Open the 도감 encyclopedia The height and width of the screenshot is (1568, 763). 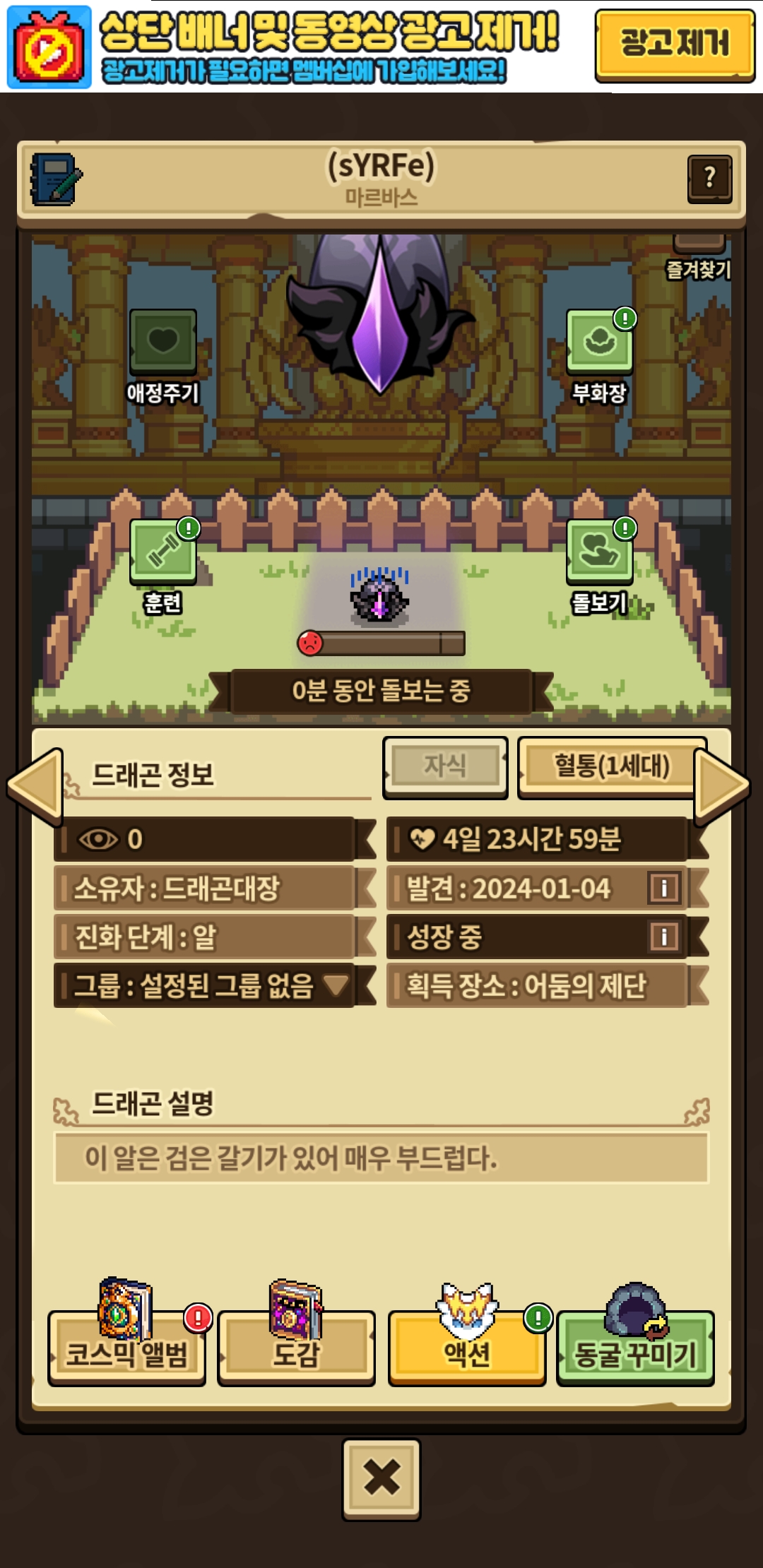click(x=296, y=1348)
